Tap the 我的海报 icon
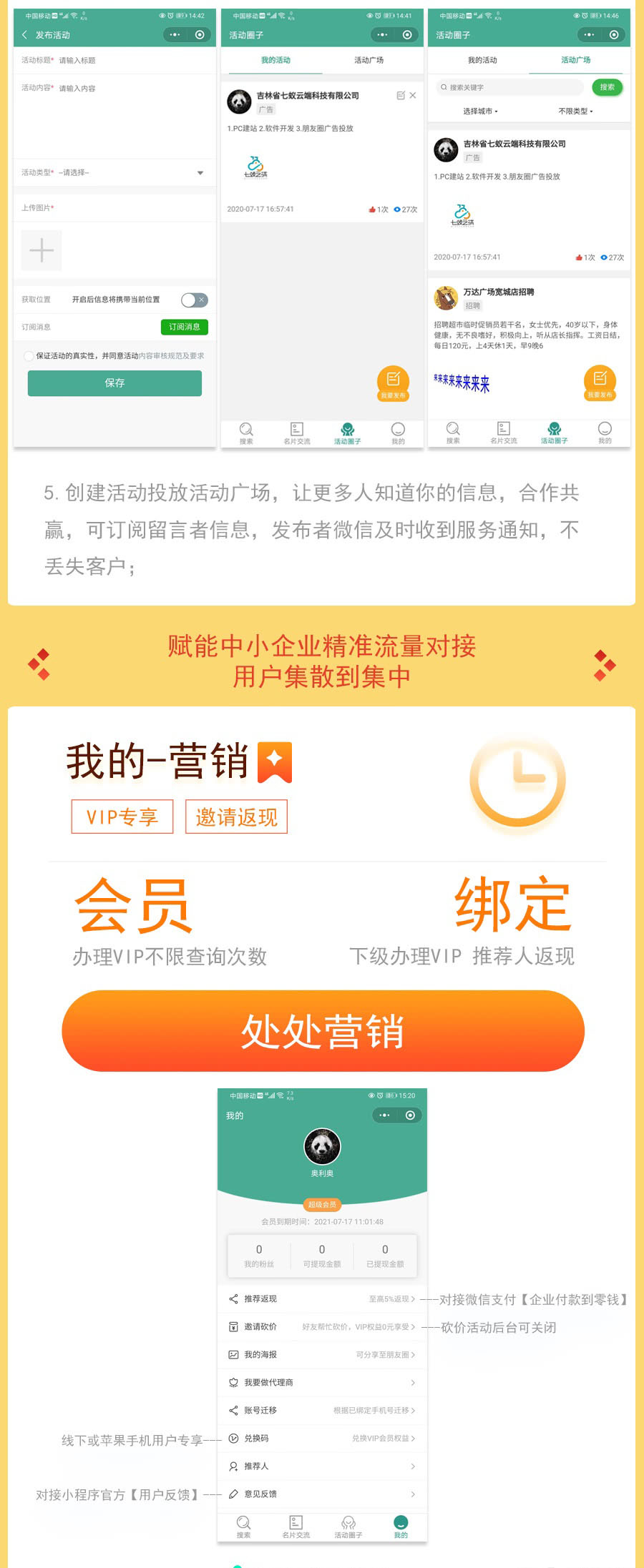The width and height of the screenshot is (644, 1568). tap(234, 1355)
